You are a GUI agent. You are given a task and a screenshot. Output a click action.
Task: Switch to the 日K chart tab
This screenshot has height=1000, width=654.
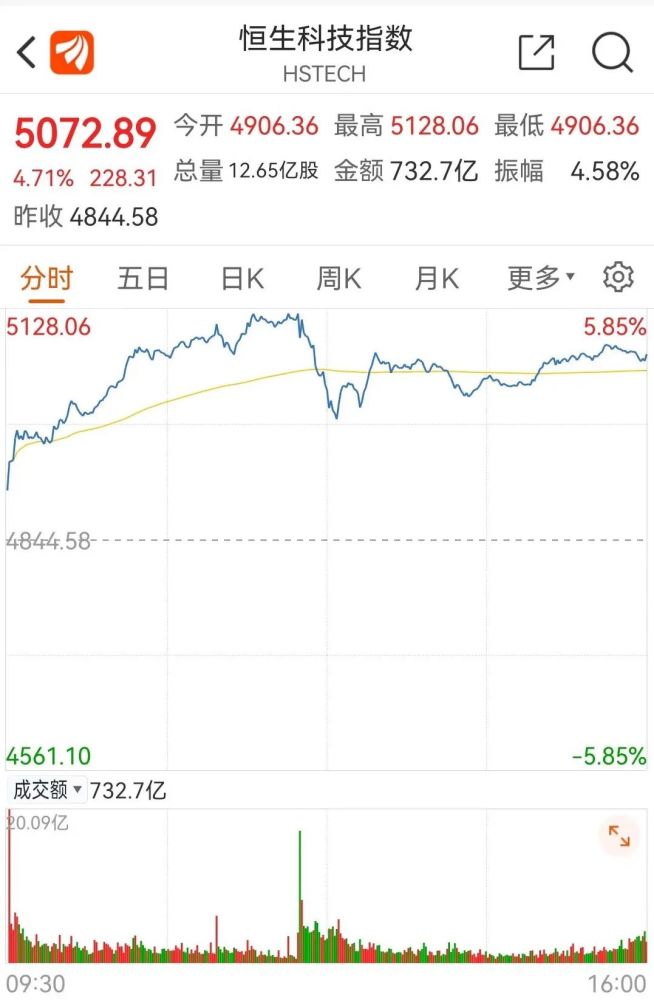(x=242, y=278)
